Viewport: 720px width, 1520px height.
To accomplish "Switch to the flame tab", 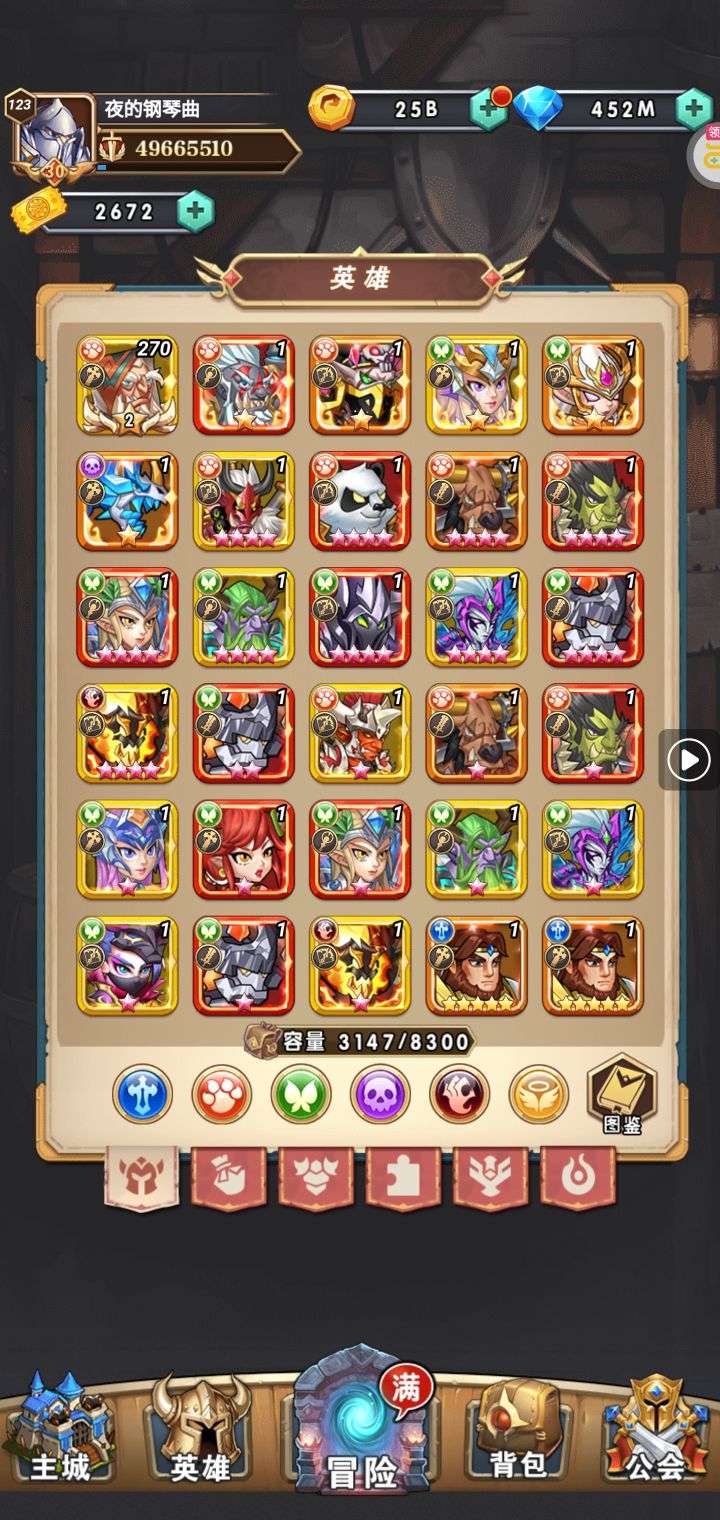I will [577, 1176].
